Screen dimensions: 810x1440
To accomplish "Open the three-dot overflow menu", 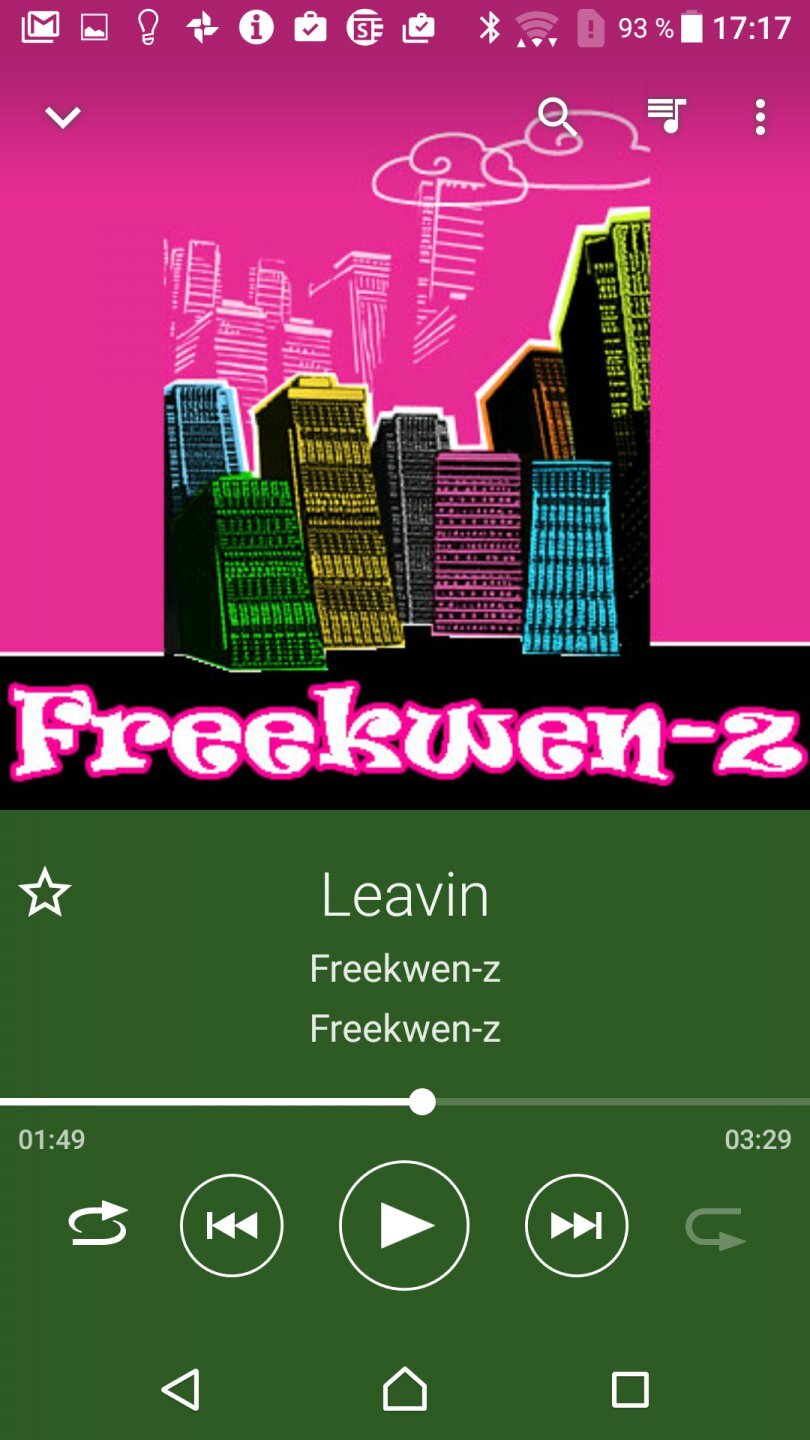I will [760, 117].
